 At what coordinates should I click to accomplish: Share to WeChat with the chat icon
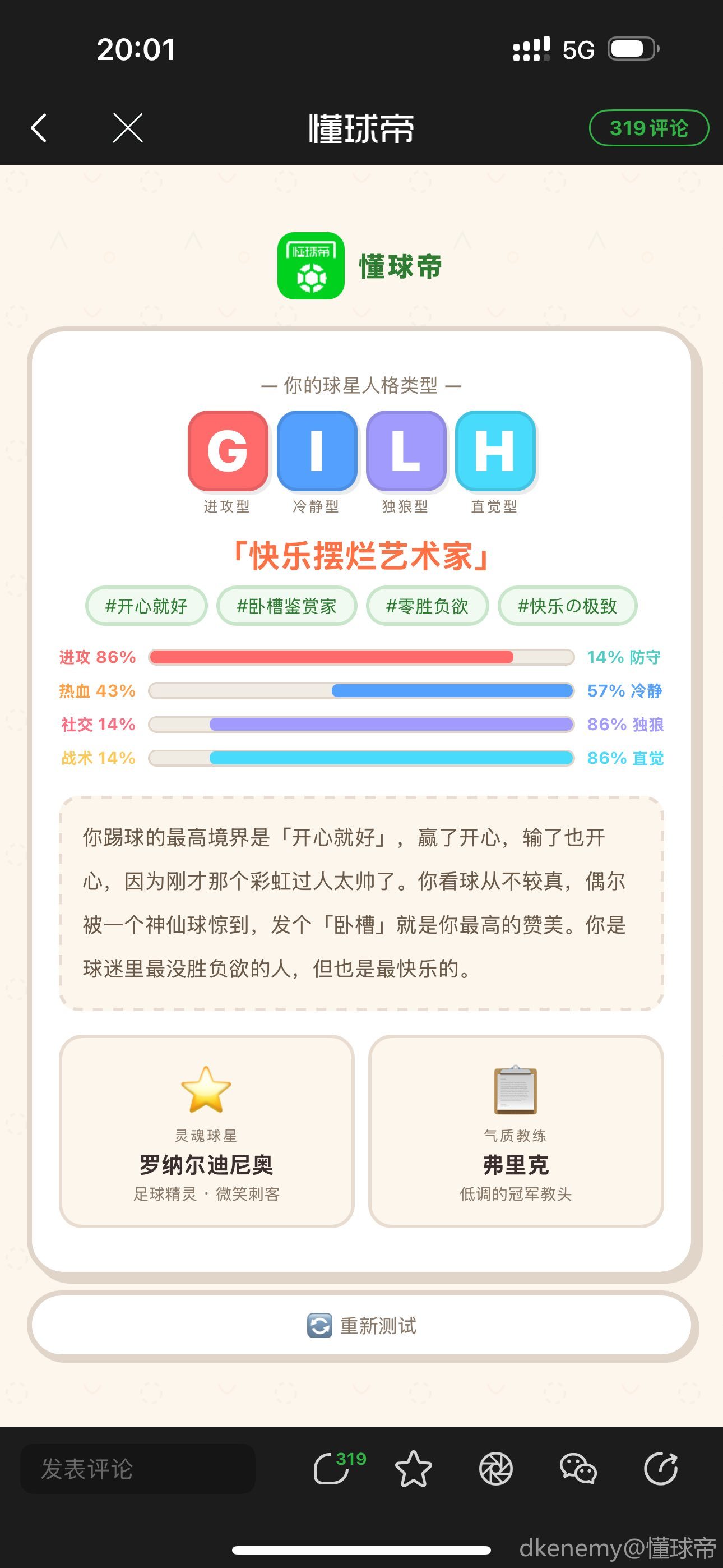pyautogui.click(x=577, y=1468)
